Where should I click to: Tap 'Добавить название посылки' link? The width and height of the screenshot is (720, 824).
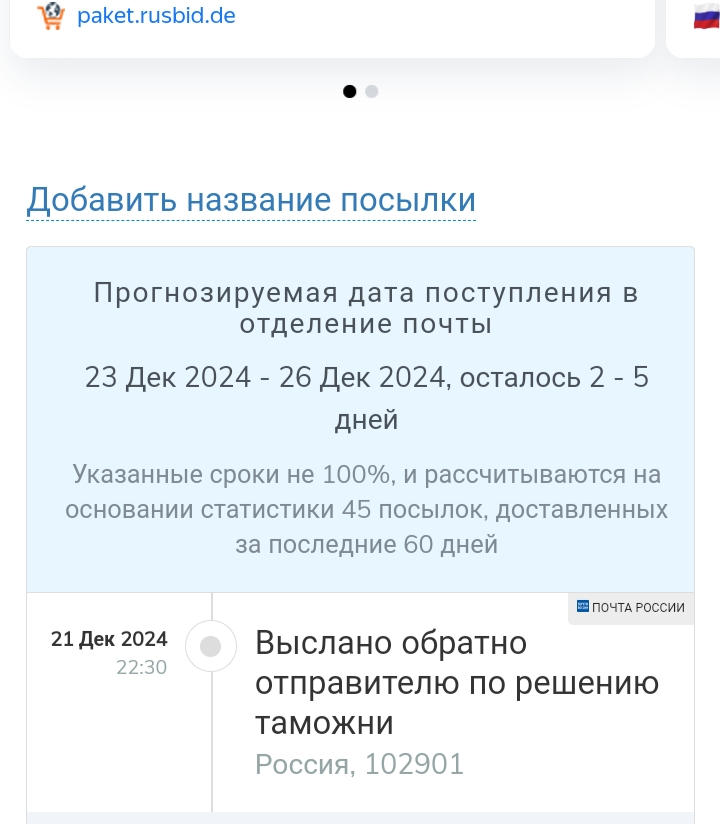pos(251,200)
